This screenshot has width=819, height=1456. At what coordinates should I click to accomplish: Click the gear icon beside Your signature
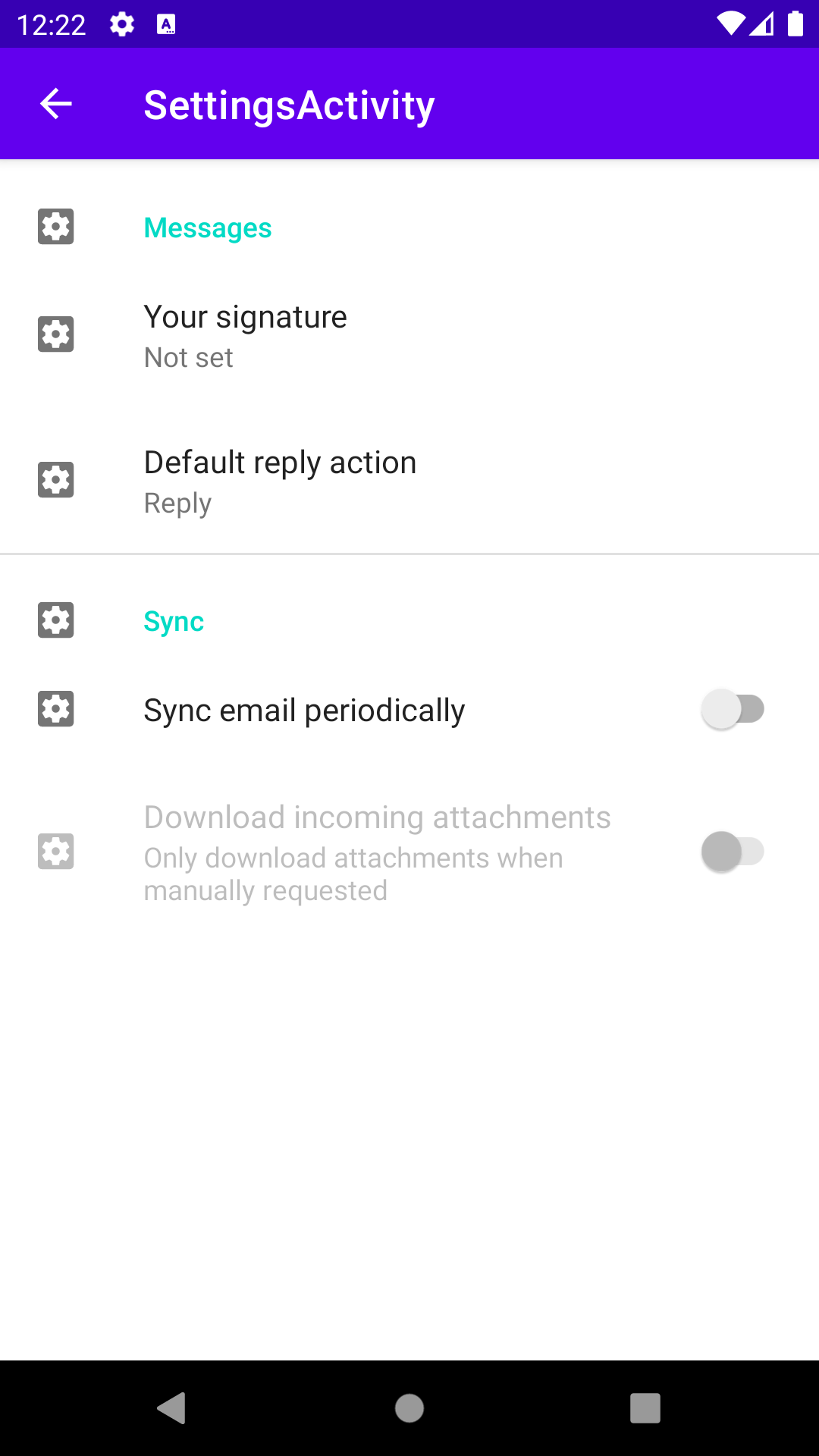click(55, 333)
